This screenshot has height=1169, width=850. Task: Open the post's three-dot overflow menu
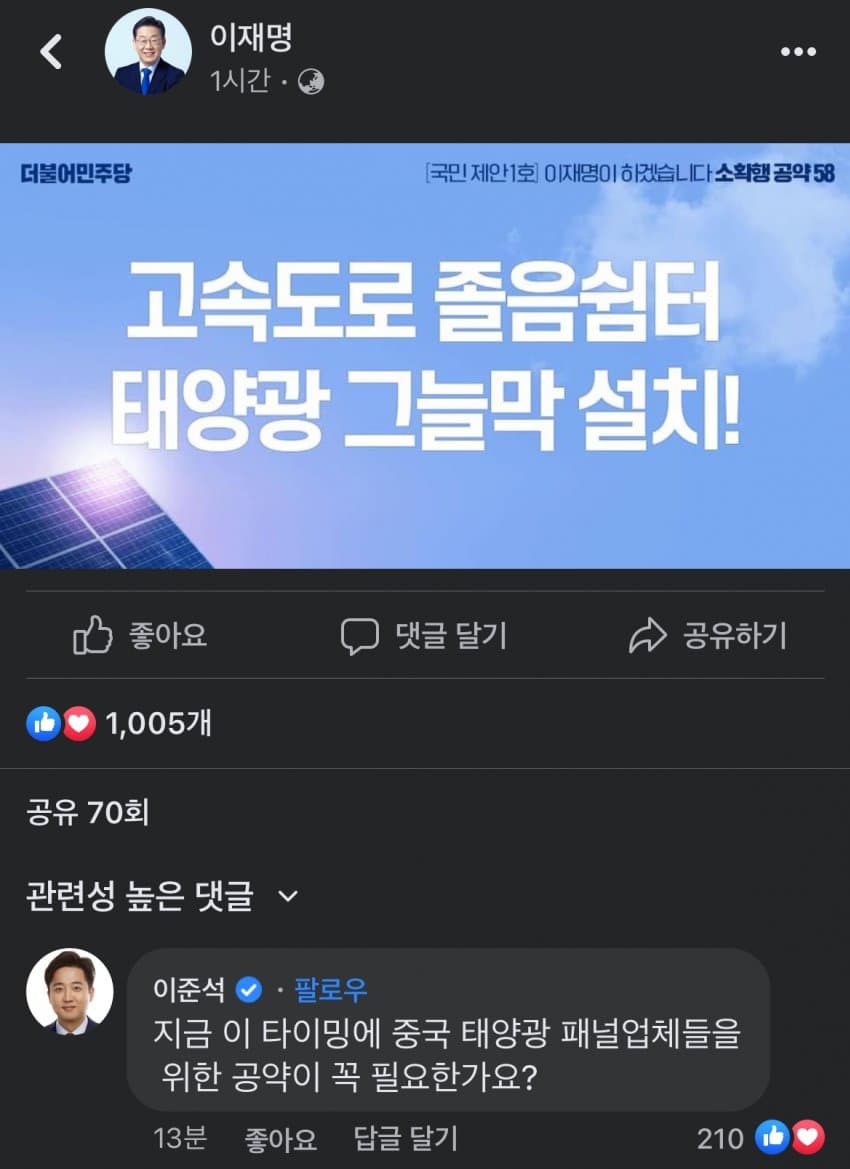coord(798,52)
